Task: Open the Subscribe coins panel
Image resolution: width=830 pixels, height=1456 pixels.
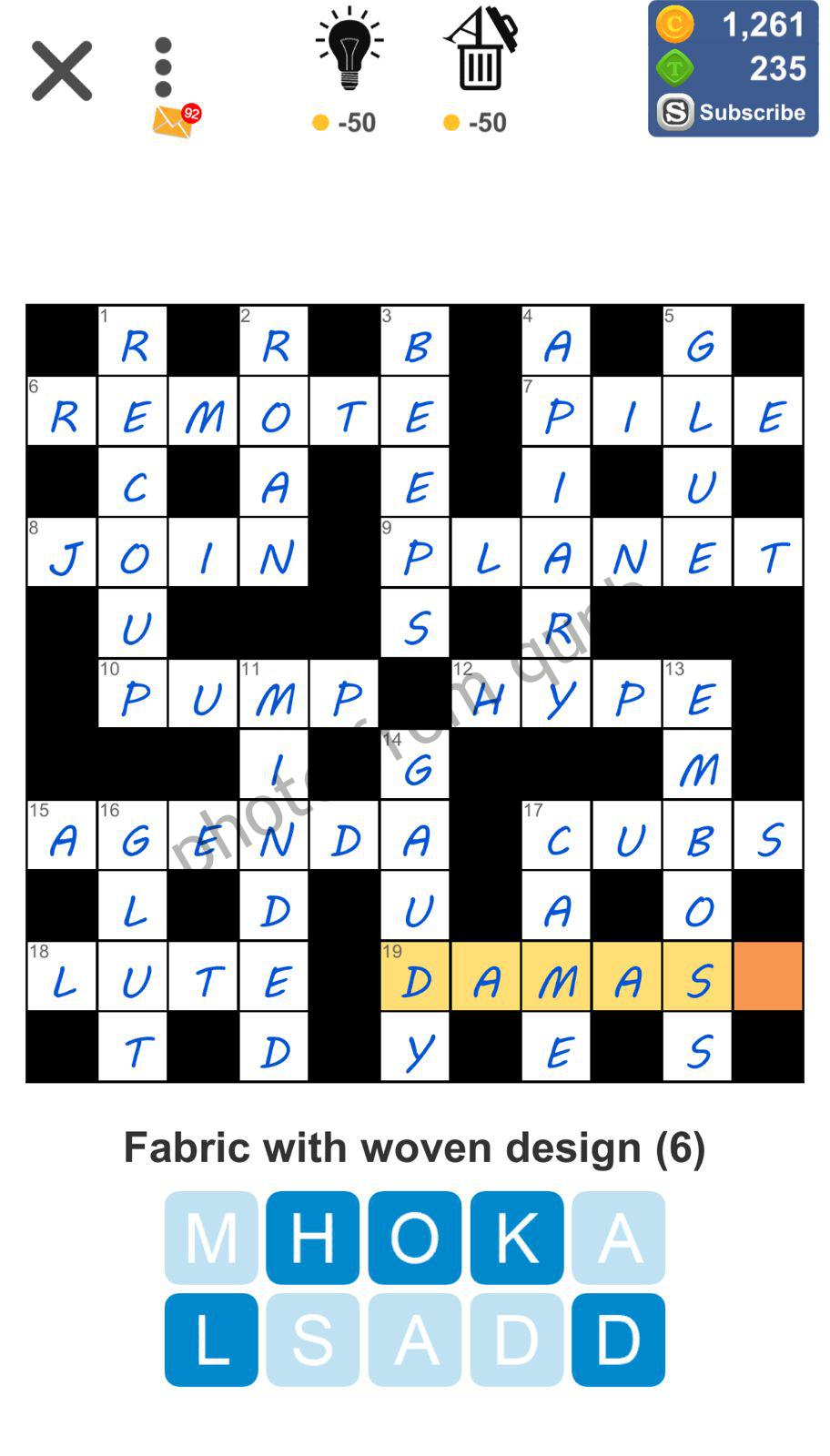Action: (x=733, y=113)
